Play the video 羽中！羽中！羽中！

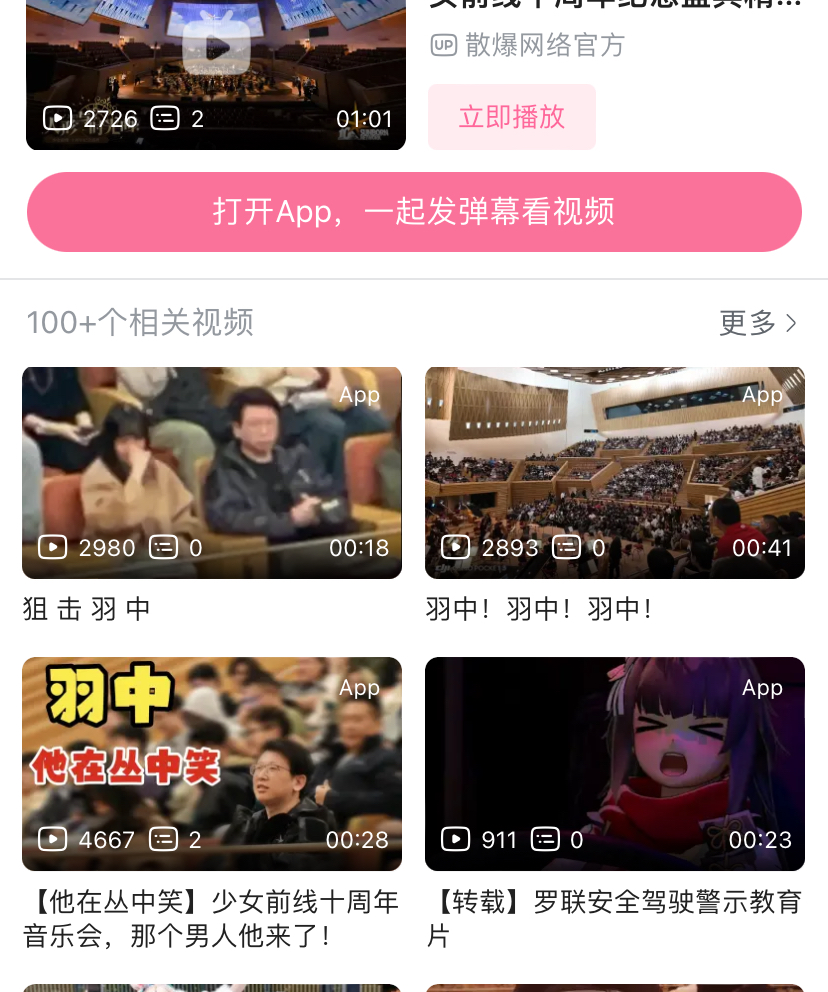pos(614,473)
